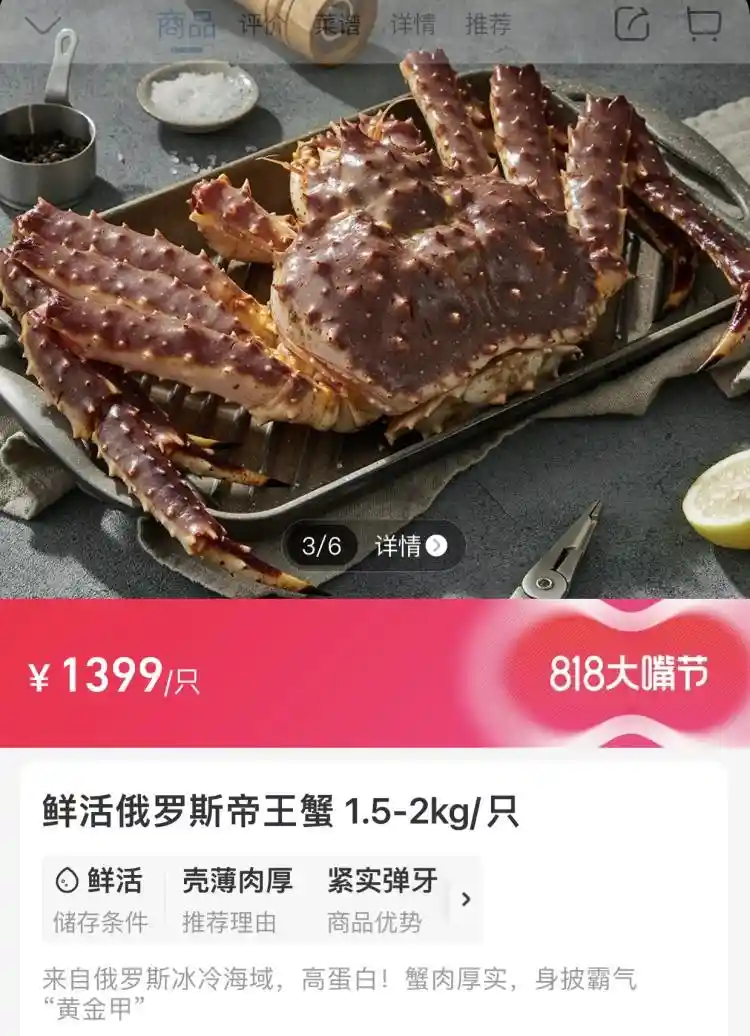The width and height of the screenshot is (750, 1036).
Task: Open the 推荐 recommendations tab
Action: [487, 25]
